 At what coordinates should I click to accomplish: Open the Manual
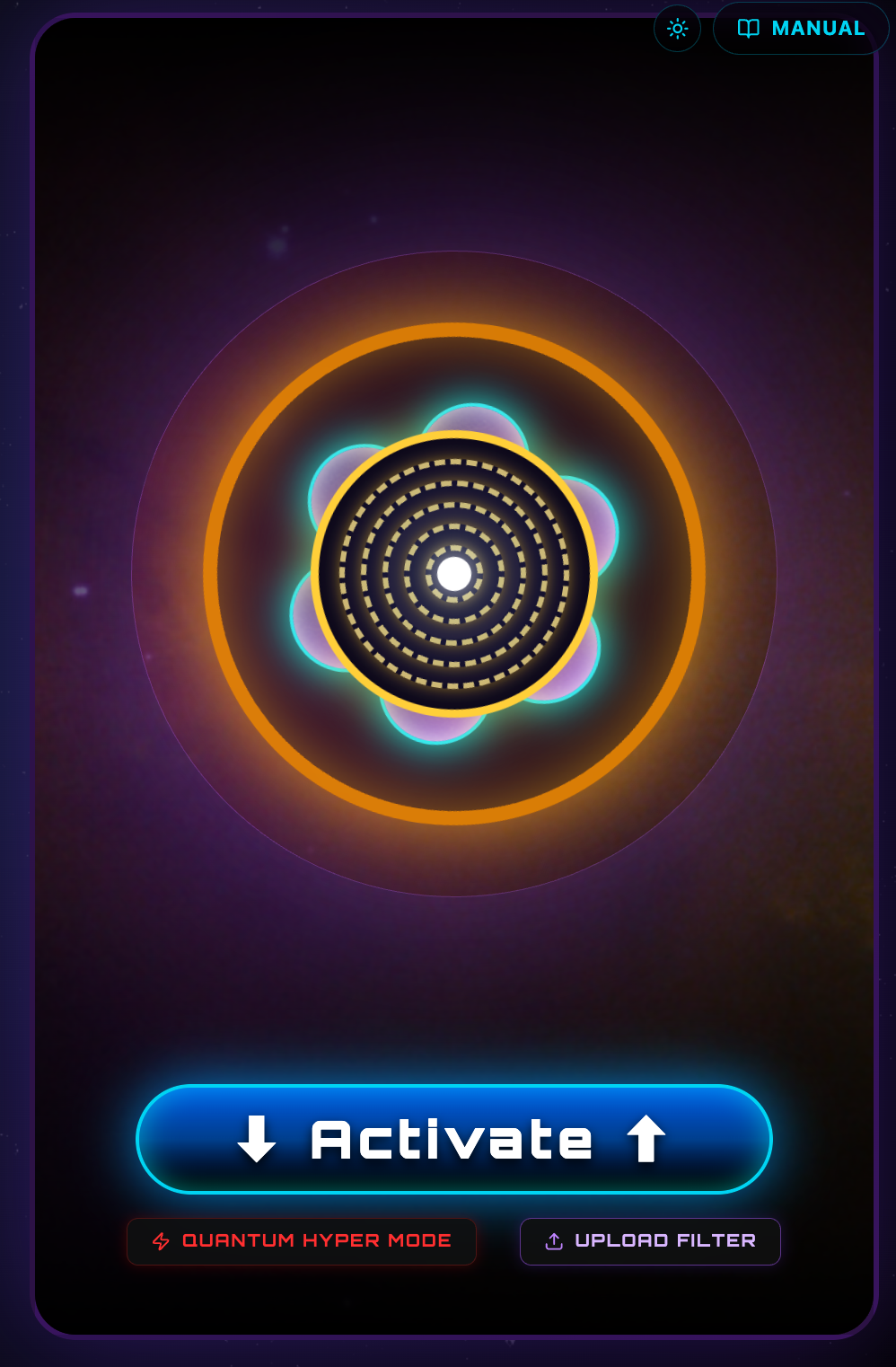coord(800,29)
